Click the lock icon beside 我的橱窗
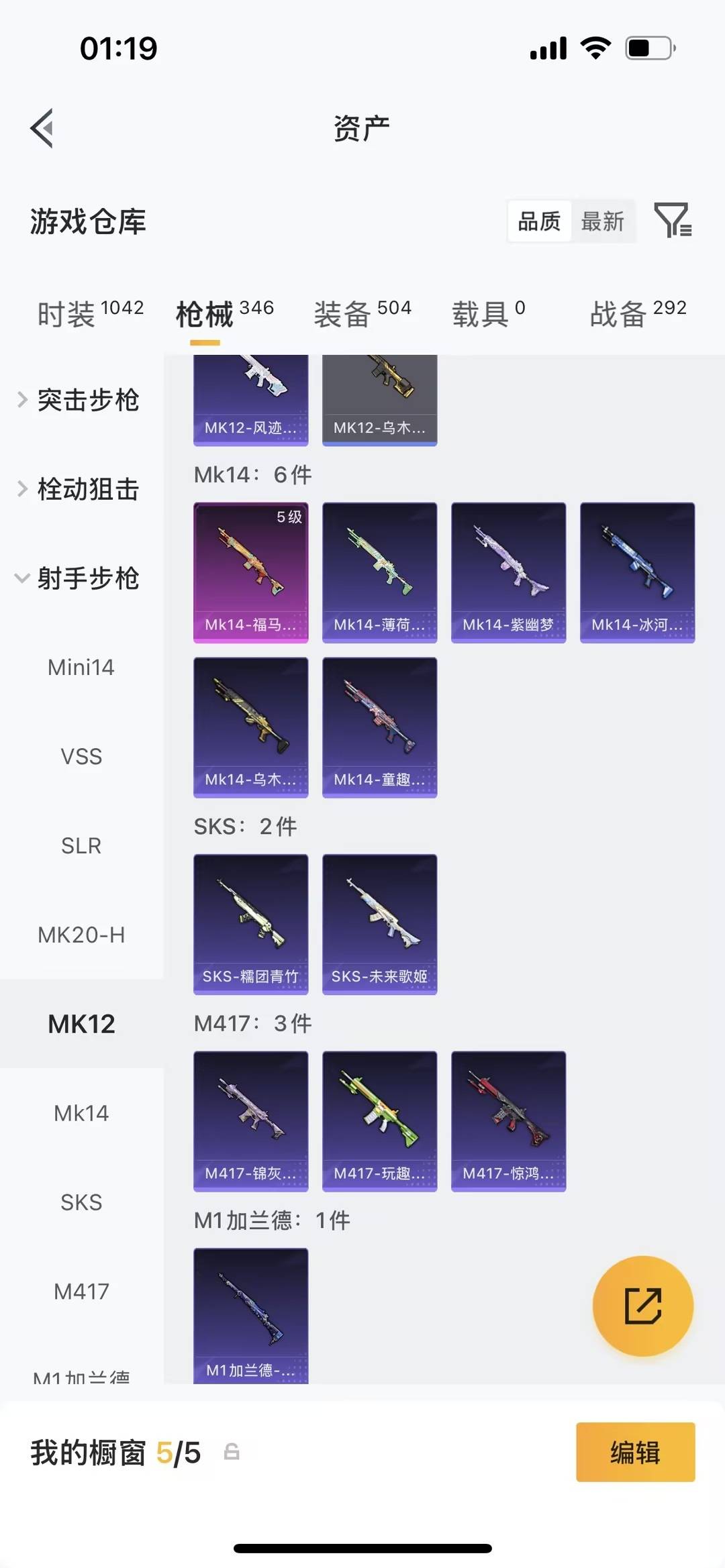Viewport: 725px width, 1568px height. (232, 1453)
